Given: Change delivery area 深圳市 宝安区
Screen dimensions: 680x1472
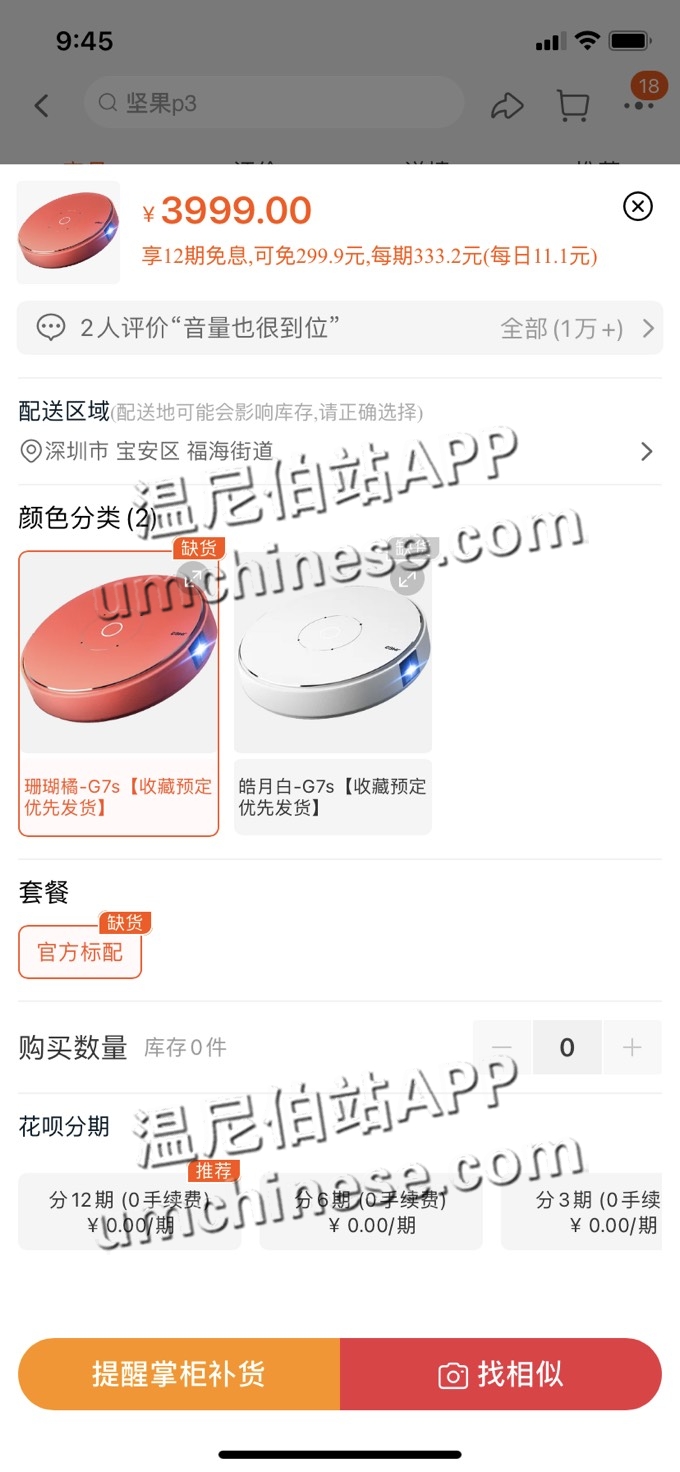Looking at the screenshot, I should (x=339, y=451).
